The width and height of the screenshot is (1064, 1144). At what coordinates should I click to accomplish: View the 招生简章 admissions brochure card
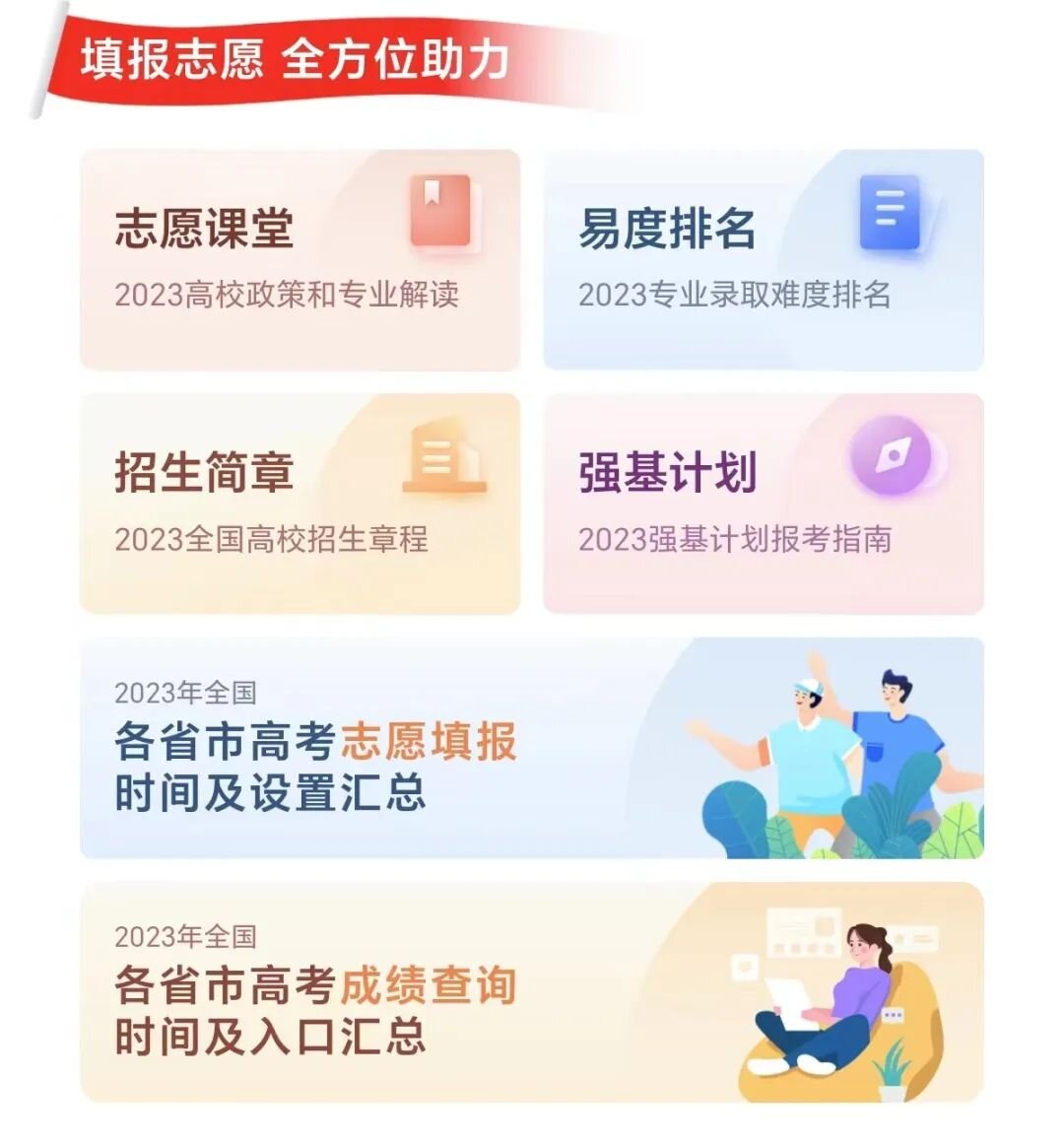[x=299, y=504]
